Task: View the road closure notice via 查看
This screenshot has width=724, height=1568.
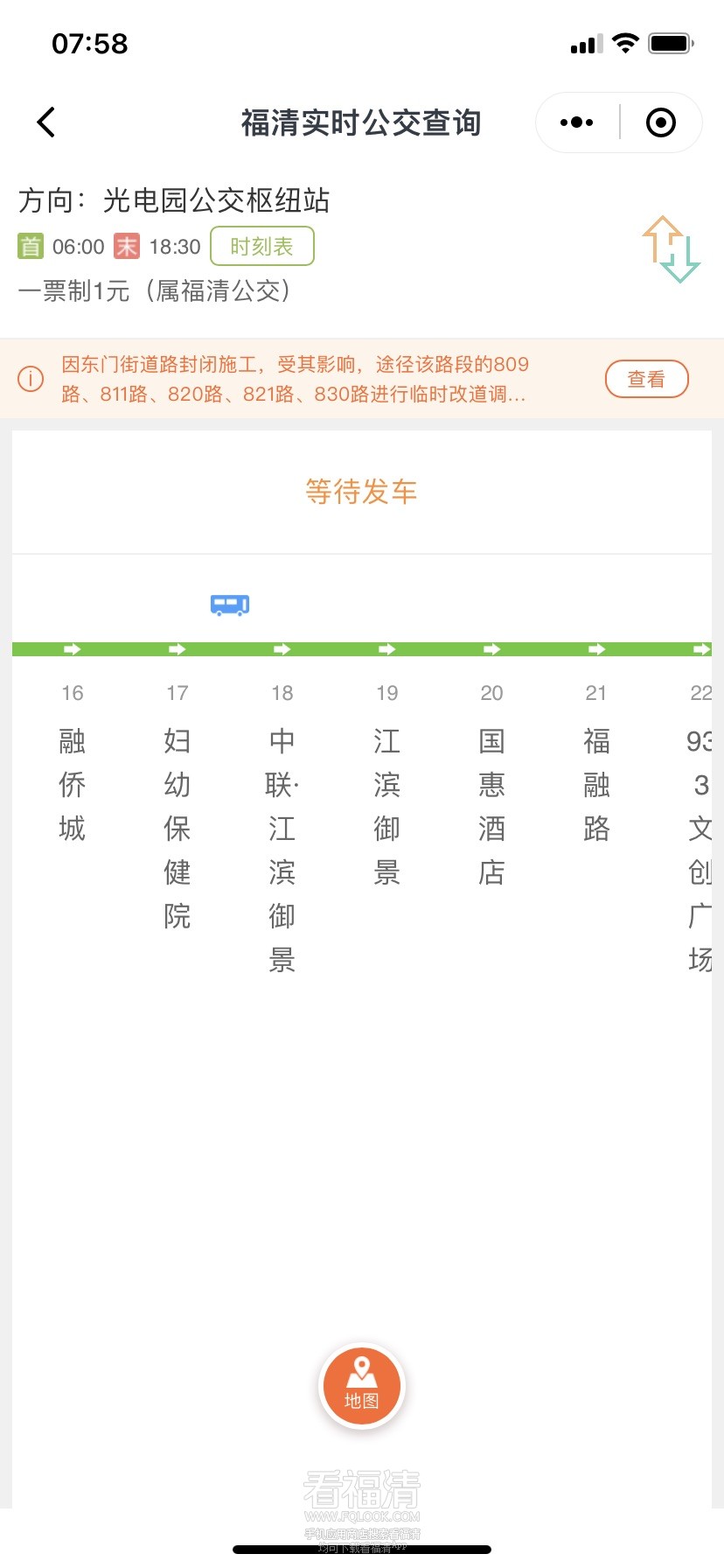Action: (x=646, y=379)
